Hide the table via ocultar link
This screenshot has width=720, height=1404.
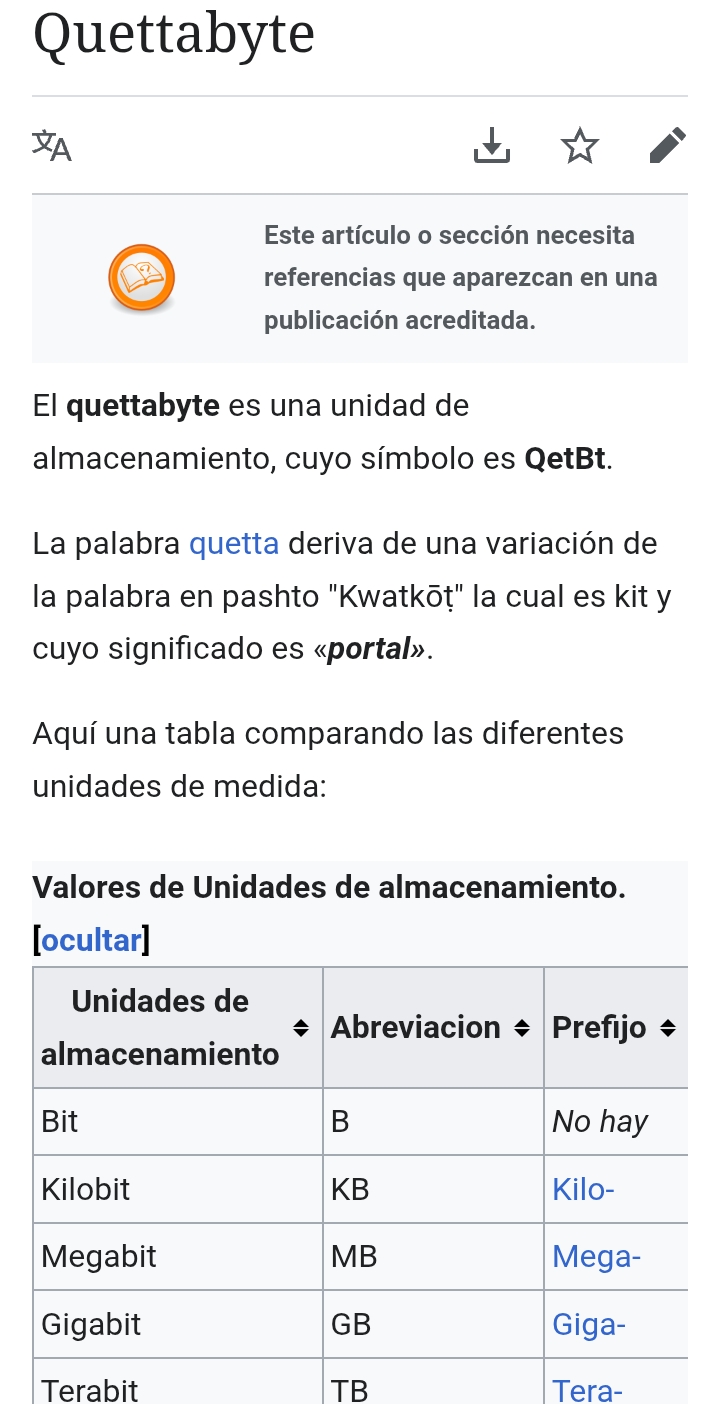coord(91,940)
